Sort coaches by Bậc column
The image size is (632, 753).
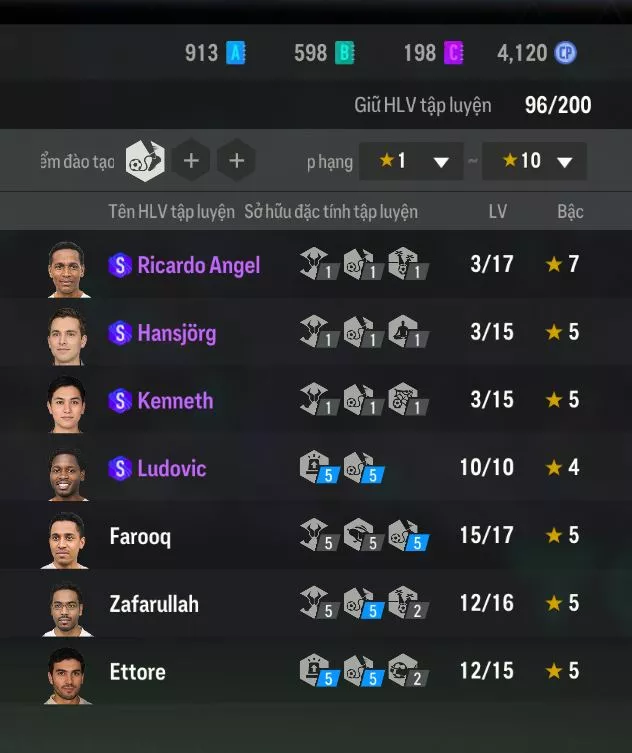tap(570, 212)
